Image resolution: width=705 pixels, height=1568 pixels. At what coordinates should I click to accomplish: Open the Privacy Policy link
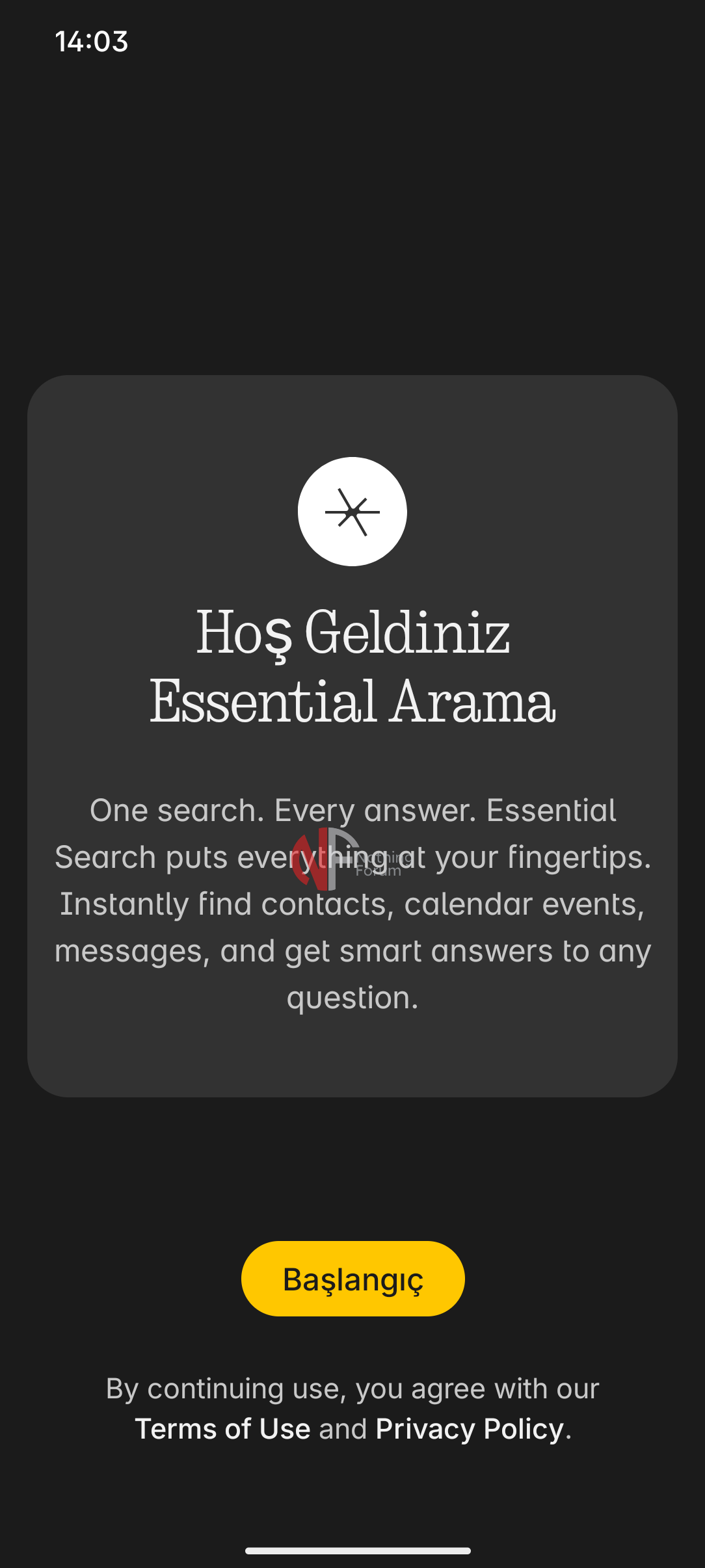click(470, 1429)
